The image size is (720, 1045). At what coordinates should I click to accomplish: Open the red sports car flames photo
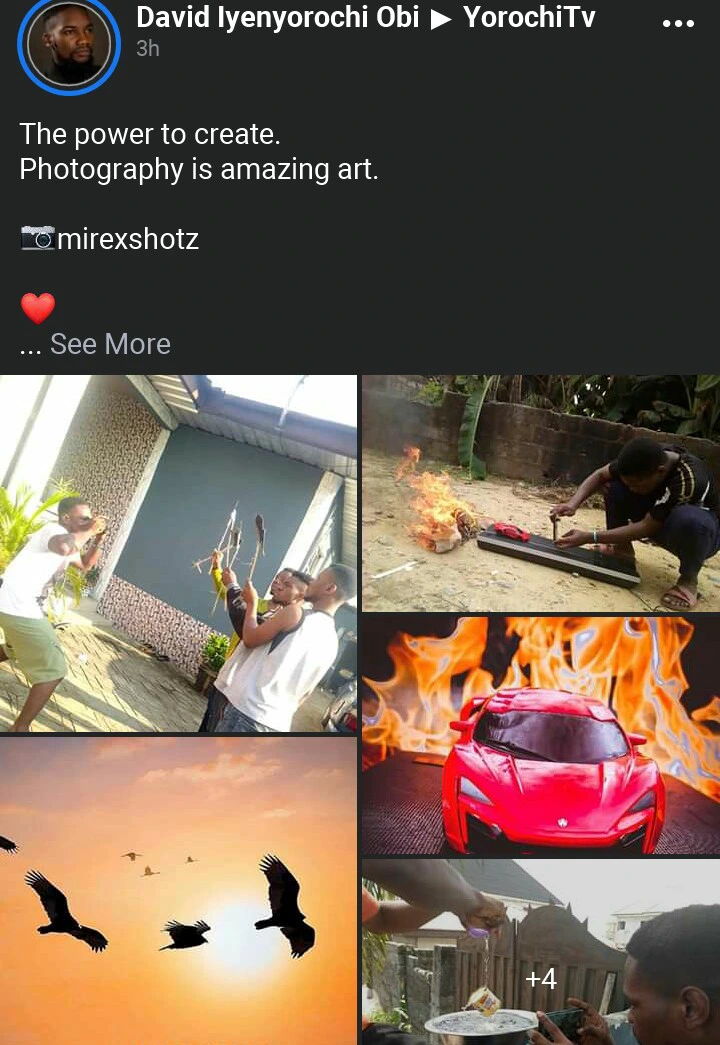point(540,735)
